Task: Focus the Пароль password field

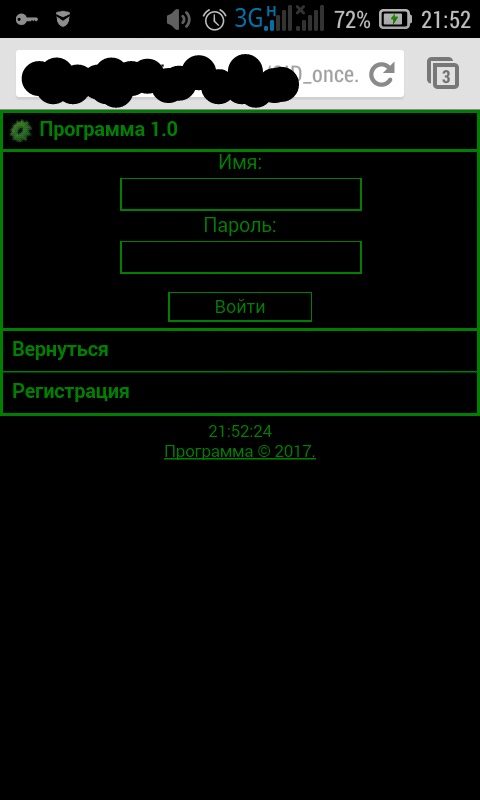Action: [241, 257]
